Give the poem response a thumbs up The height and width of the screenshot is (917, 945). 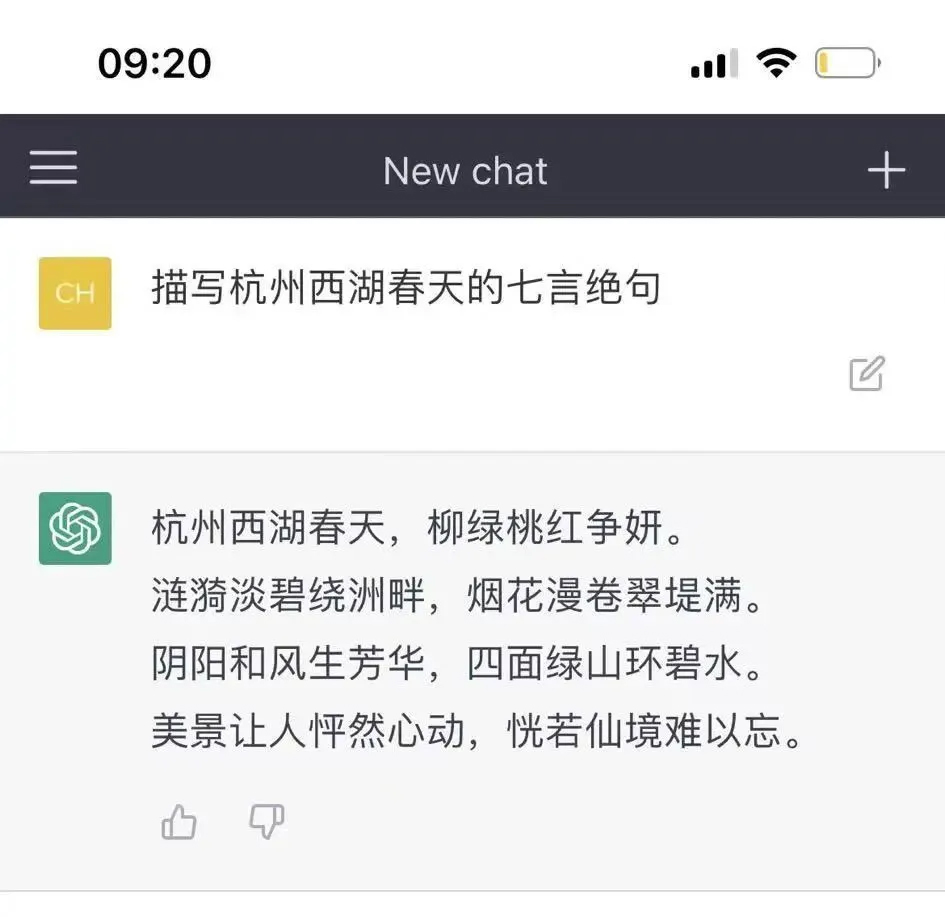tap(180, 822)
